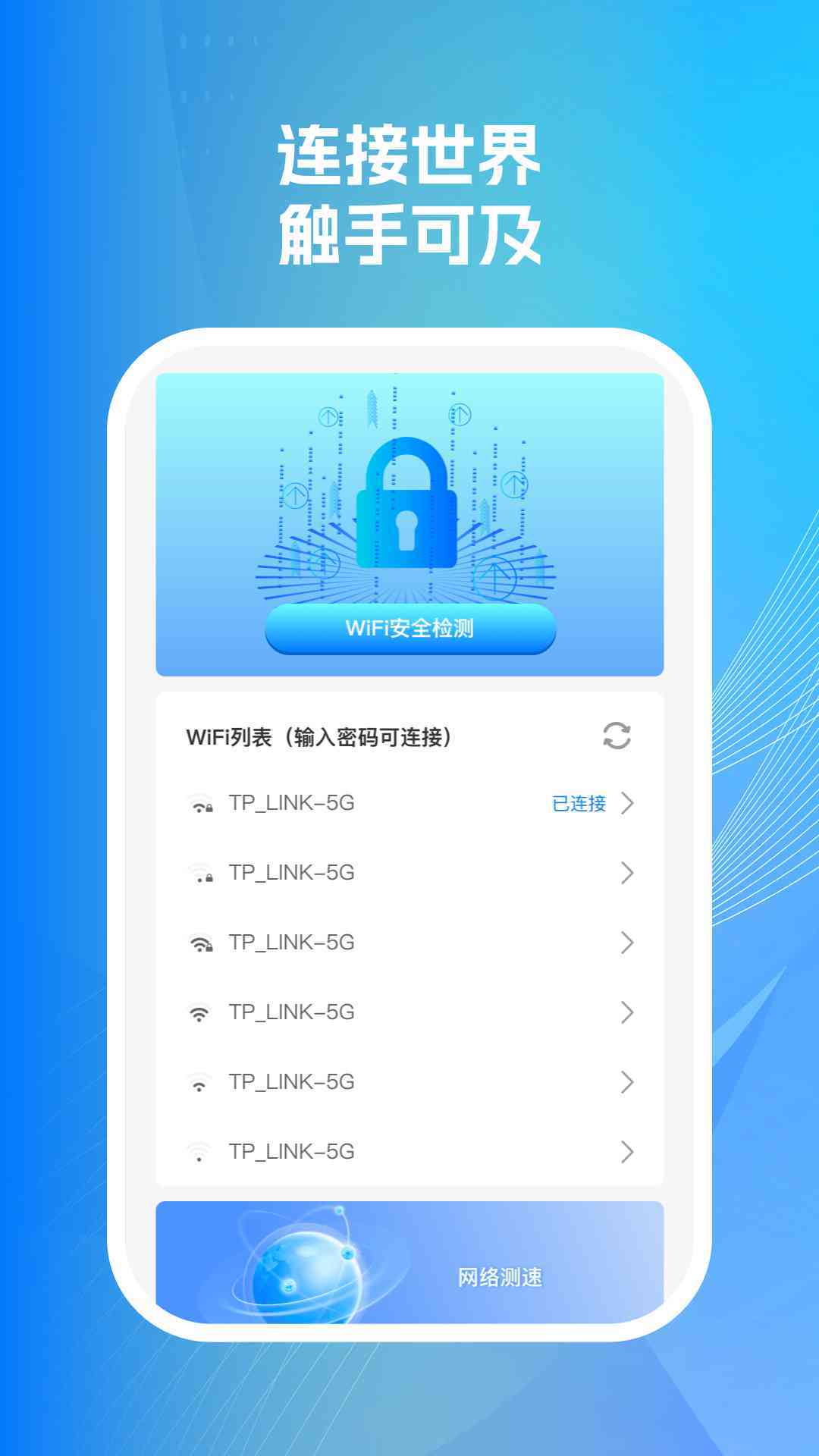Viewport: 819px width, 1456px height.
Task: Expand the second TP_LINK-5G network chevron
Action: [628, 873]
